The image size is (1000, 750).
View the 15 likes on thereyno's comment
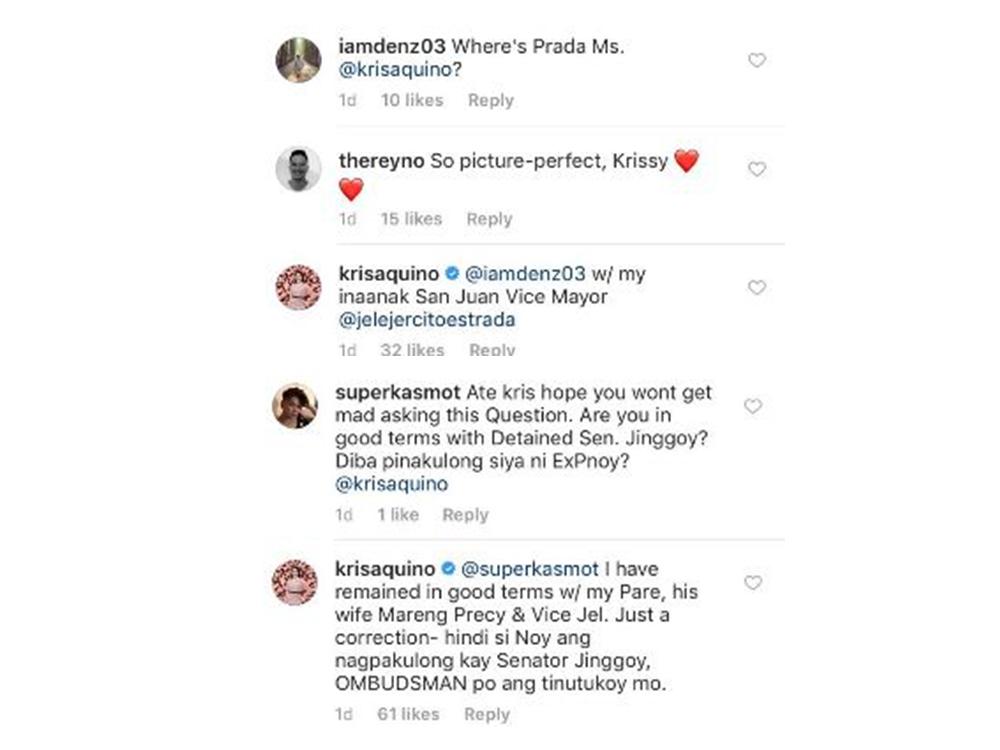pyautogui.click(x=411, y=219)
